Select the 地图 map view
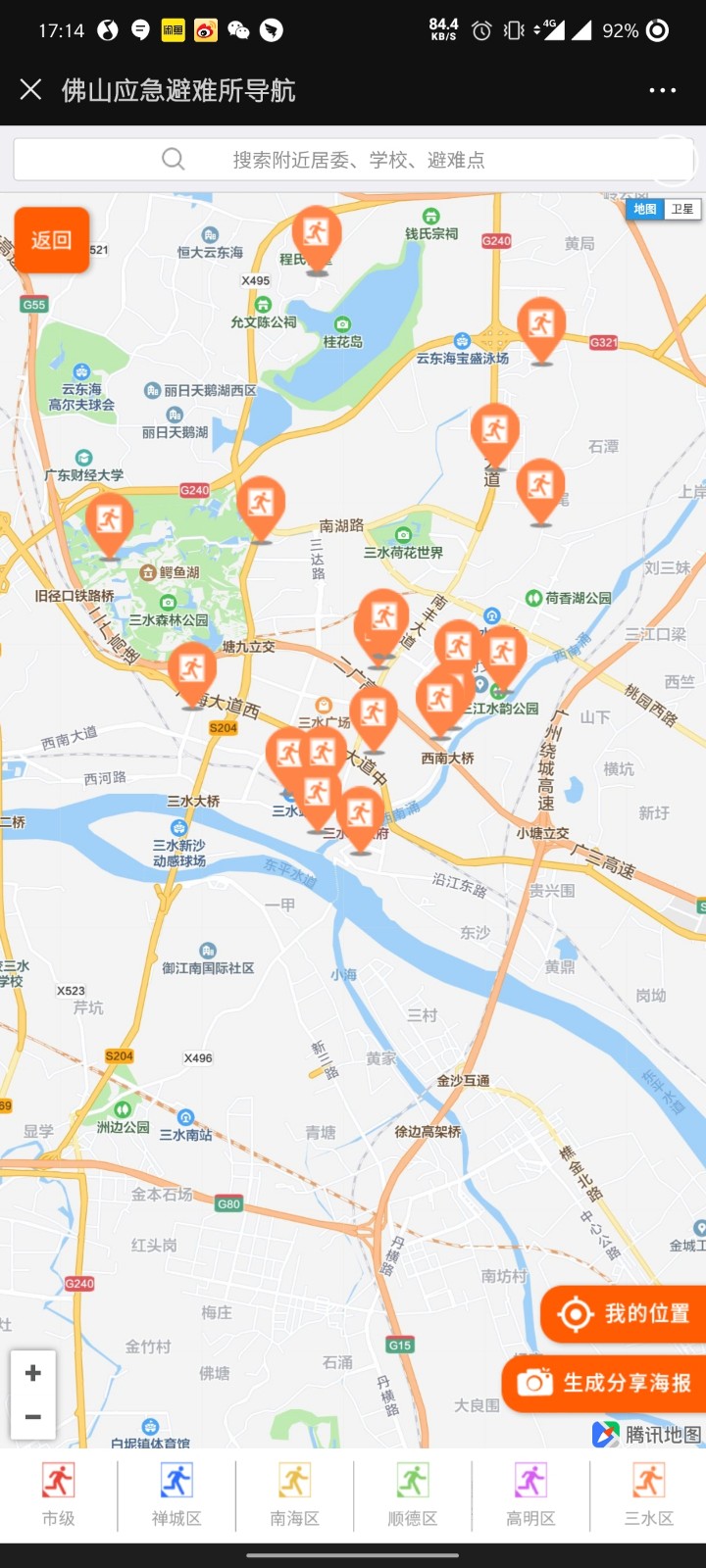 click(x=644, y=209)
